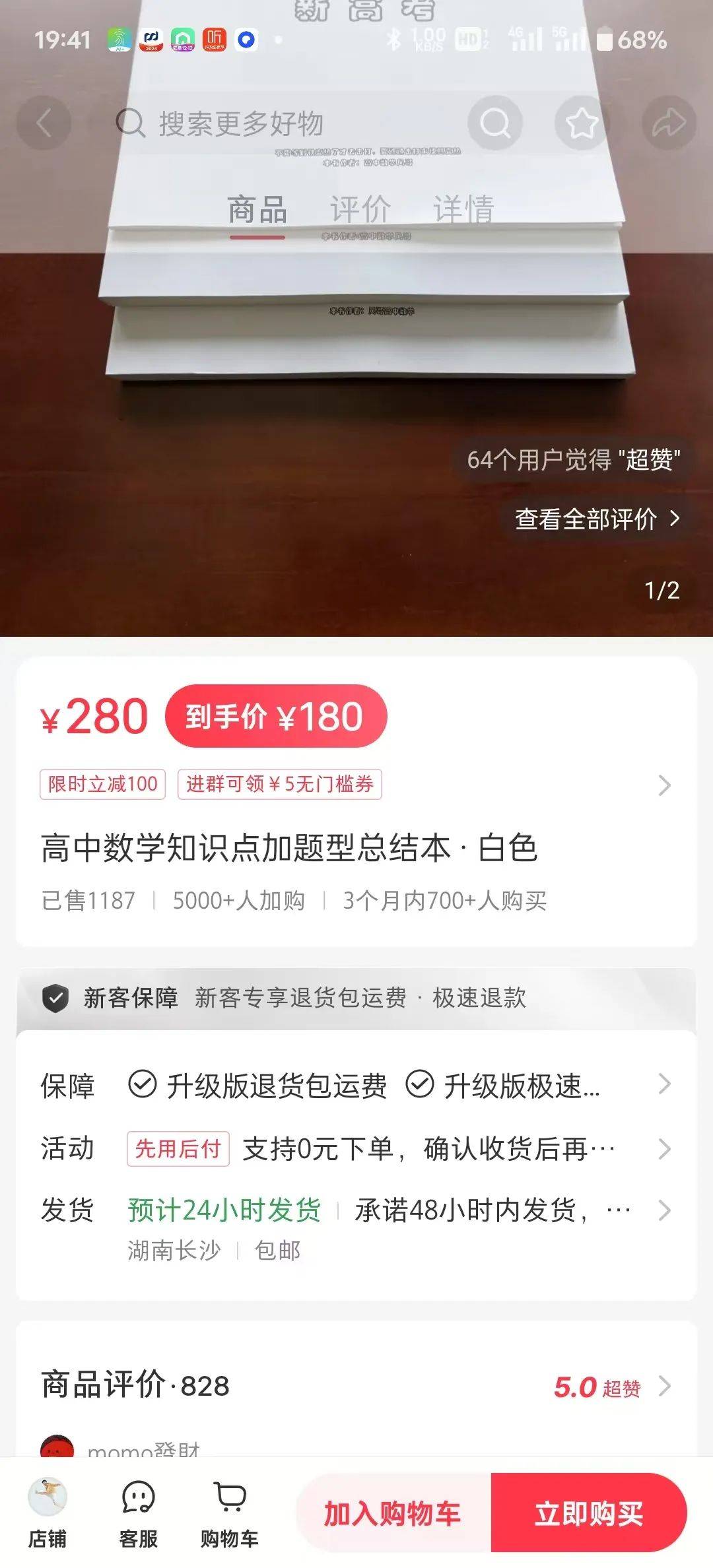Share this product
Screen dimensions: 713x1568
[669, 123]
